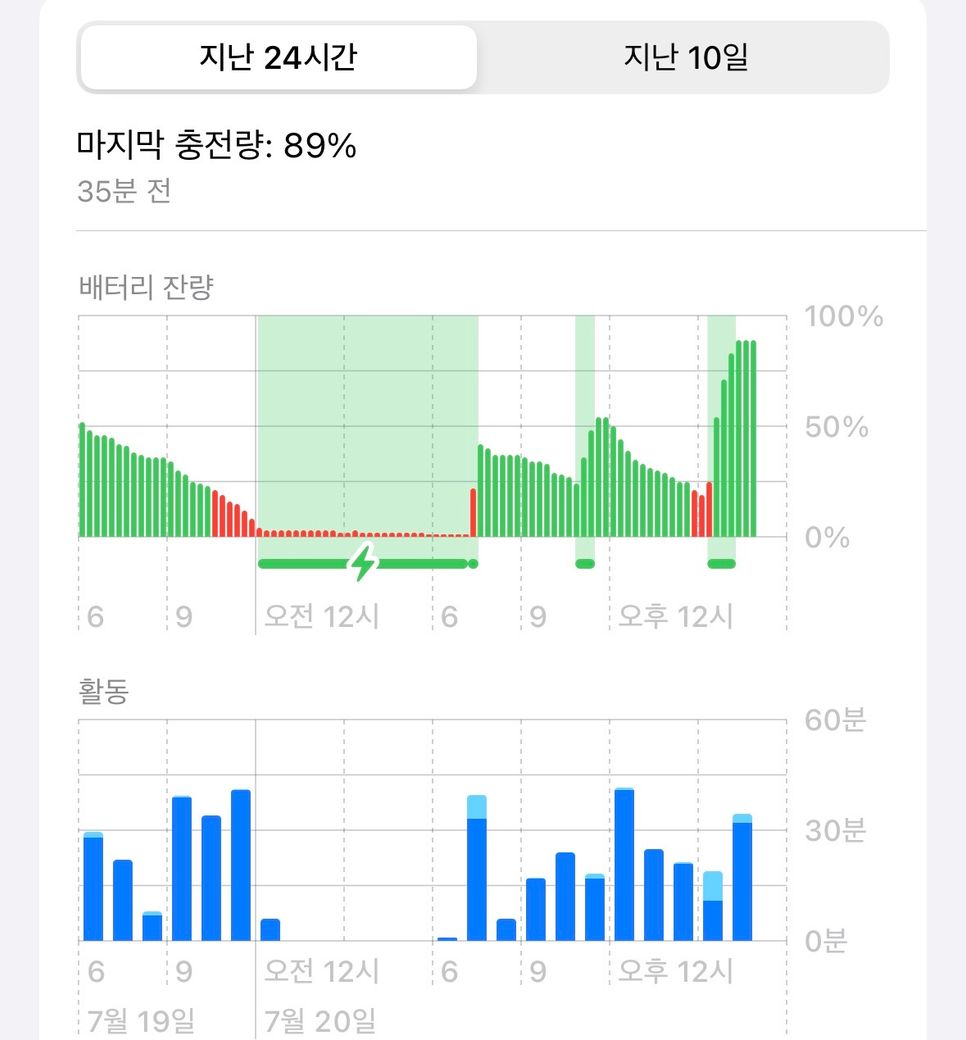966x1040 pixels.
Task: Select the 지난 24시간 segment
Action: (x=278, y=58)
